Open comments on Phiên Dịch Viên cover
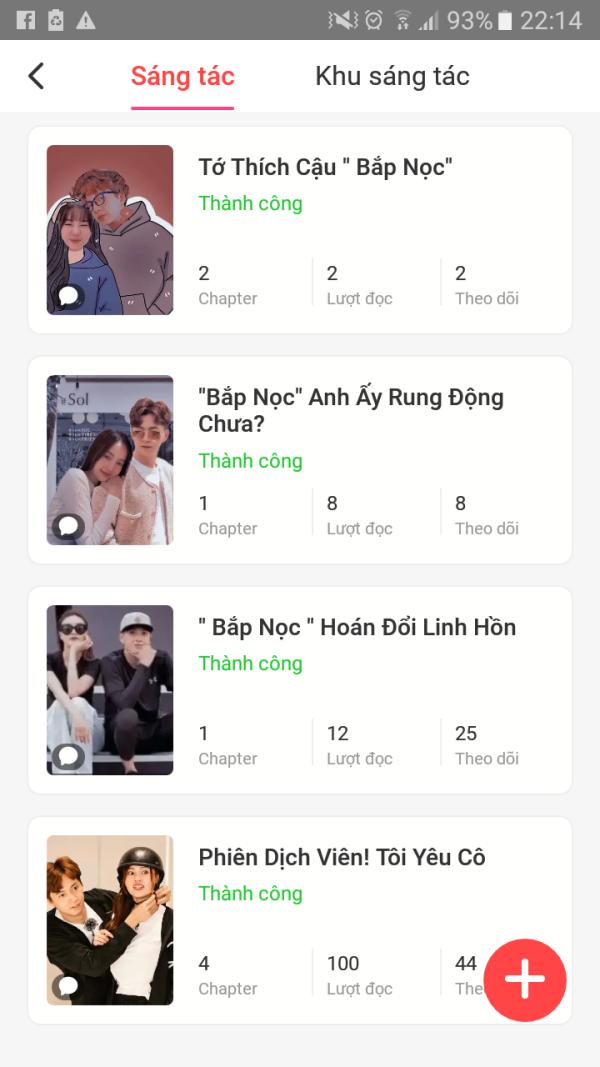The image size is (600, 1067). pyautogui.click(x=69, y=986)
